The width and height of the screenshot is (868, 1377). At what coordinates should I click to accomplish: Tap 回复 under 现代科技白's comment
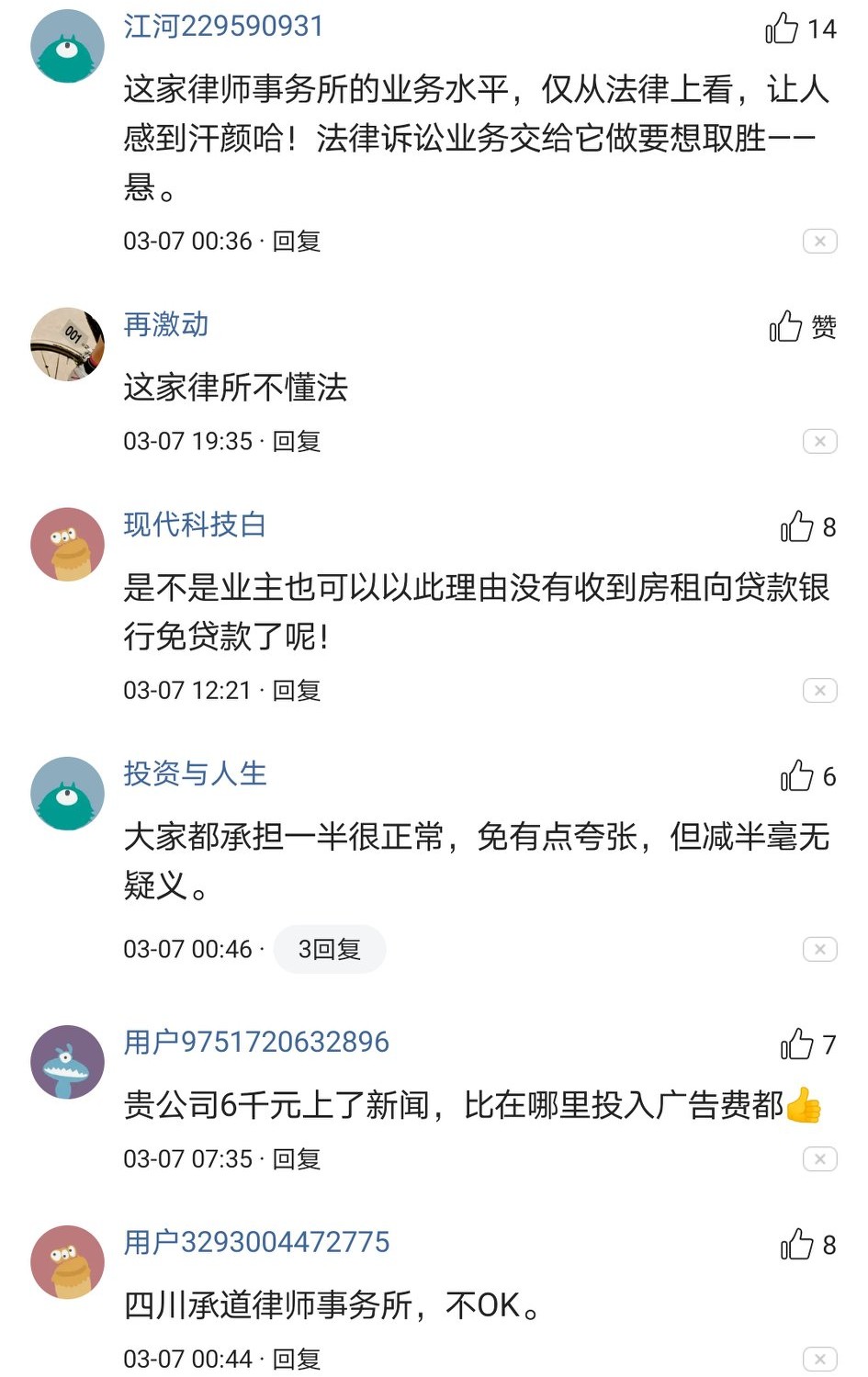click(x=294, y=688)
